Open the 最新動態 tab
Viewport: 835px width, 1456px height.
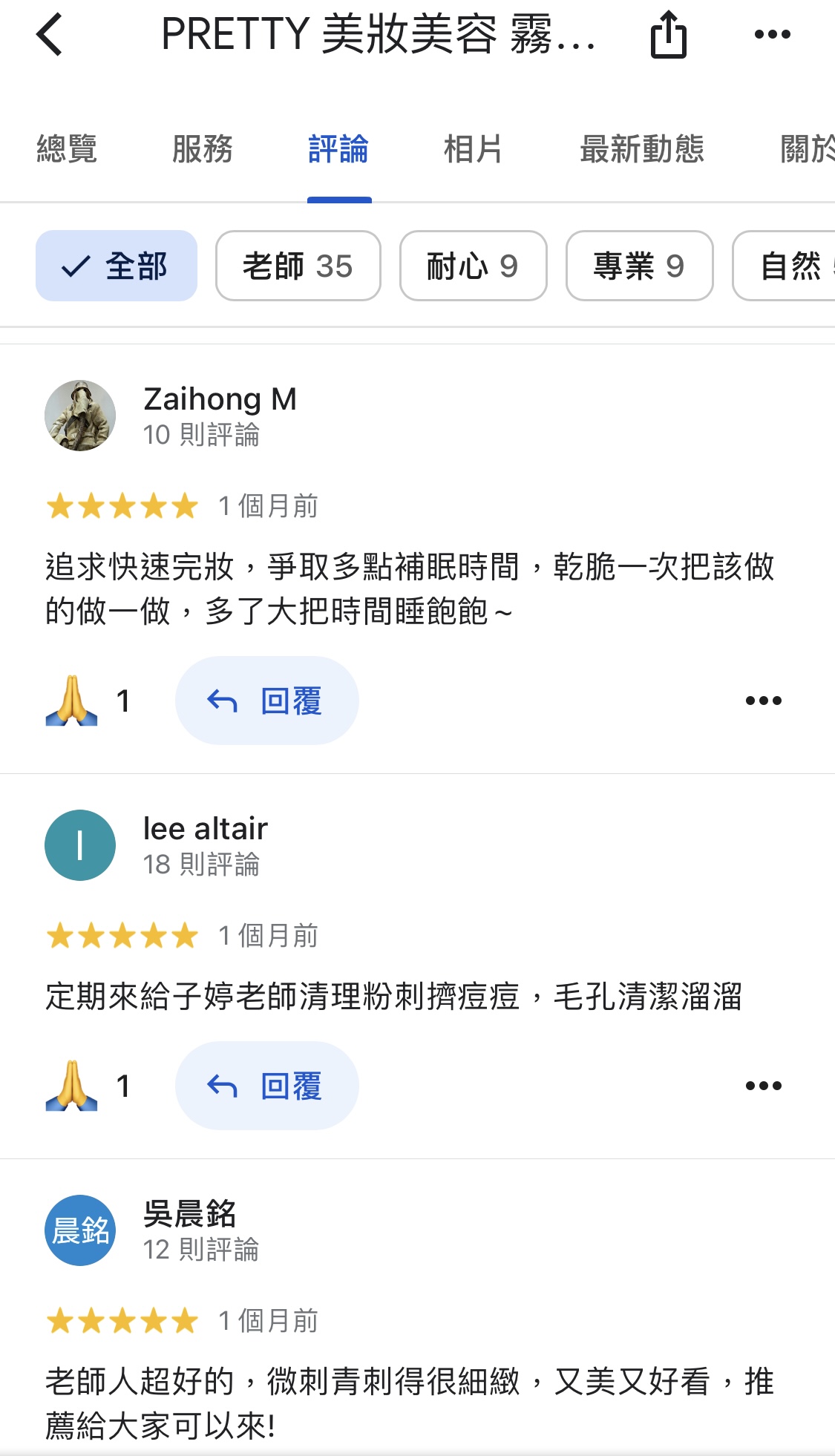(x=641, y=149)
